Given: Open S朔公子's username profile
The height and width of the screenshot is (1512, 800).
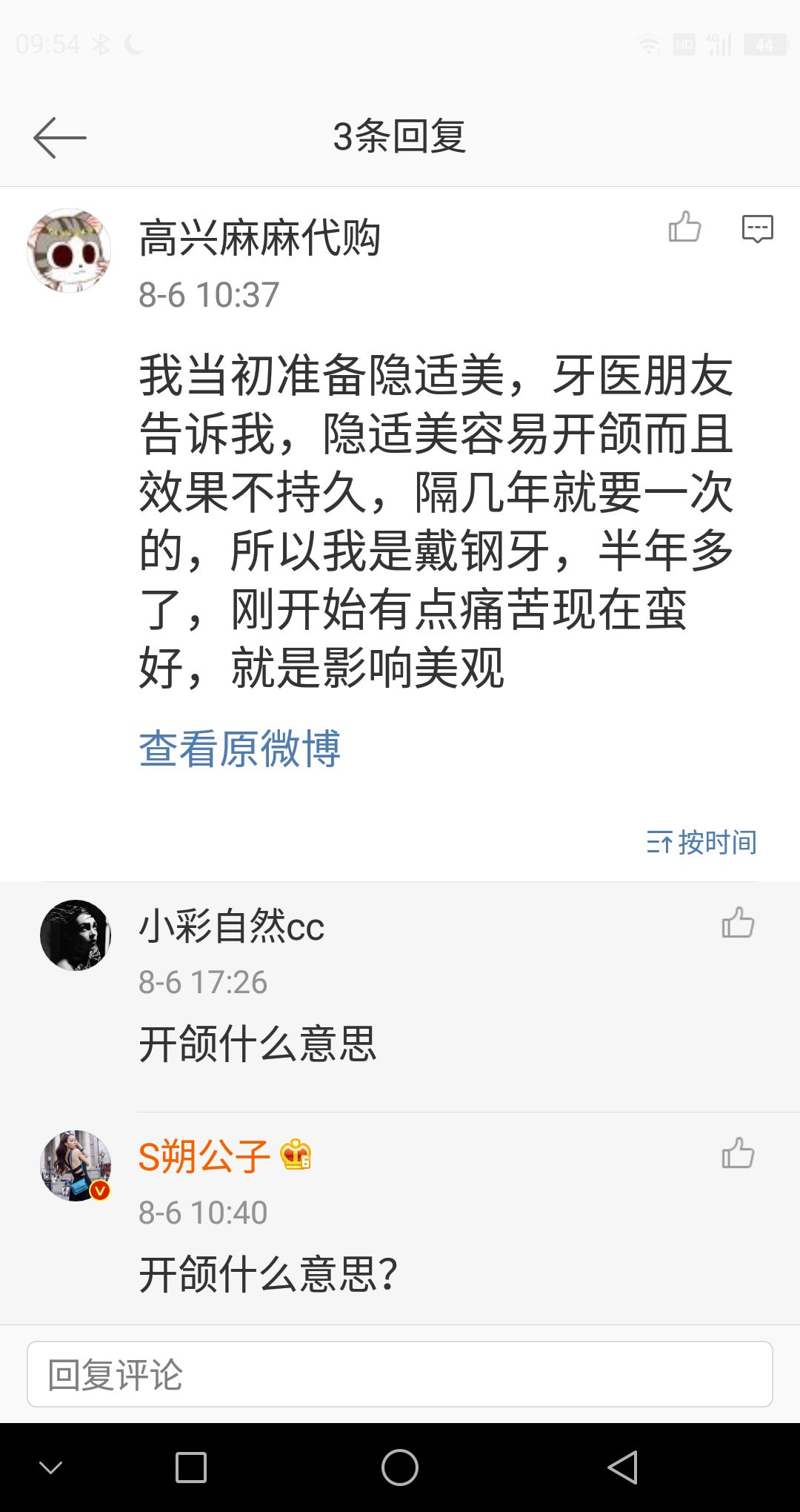Looking at the screenshot, I should [x=204, y=1156].
